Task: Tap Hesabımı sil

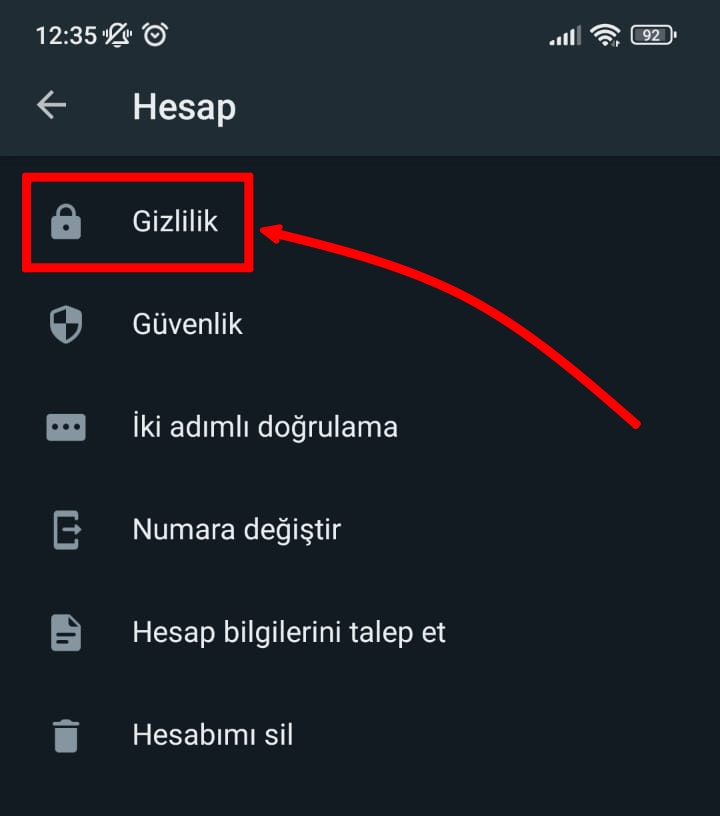Action: pyautogui.click(x=212, y=735)
